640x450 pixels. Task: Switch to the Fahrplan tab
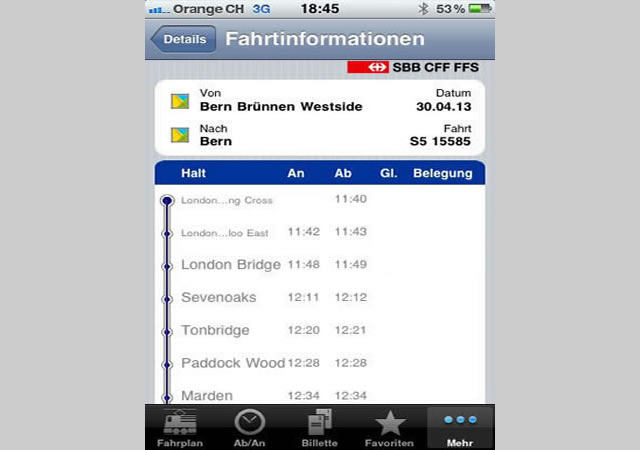[179, 428]
